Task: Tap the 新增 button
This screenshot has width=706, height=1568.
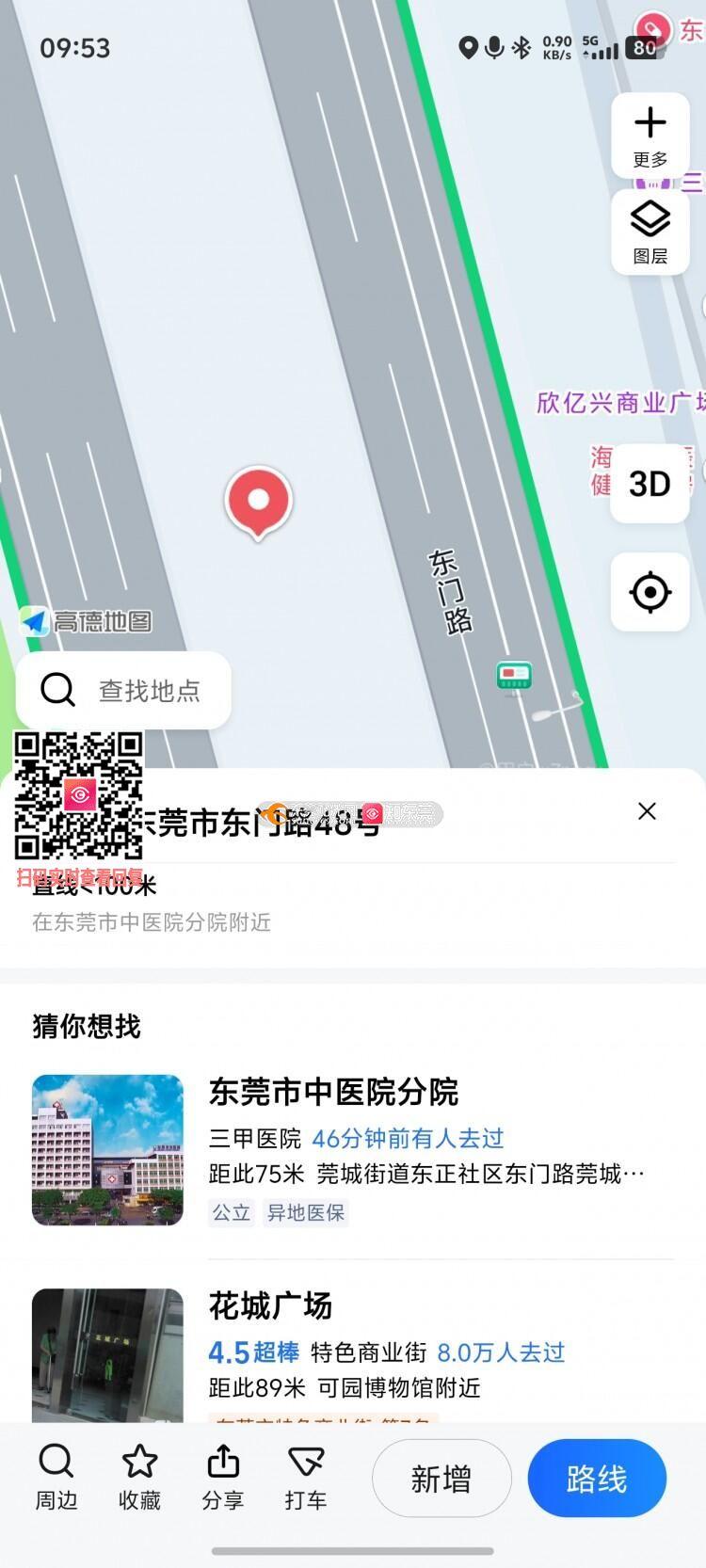Action: [x=441, y=1479]
